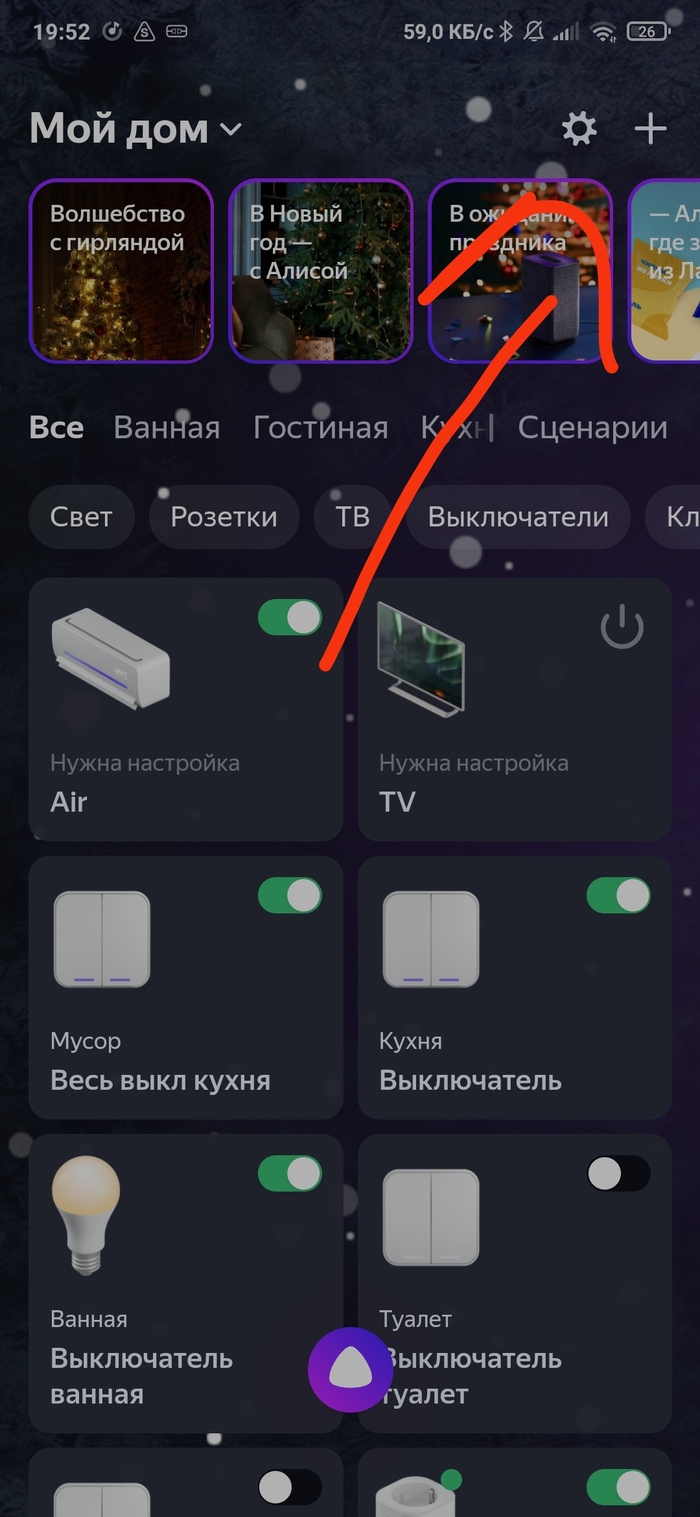
Task: Open smart home settings gear
Action: point(579,129)
